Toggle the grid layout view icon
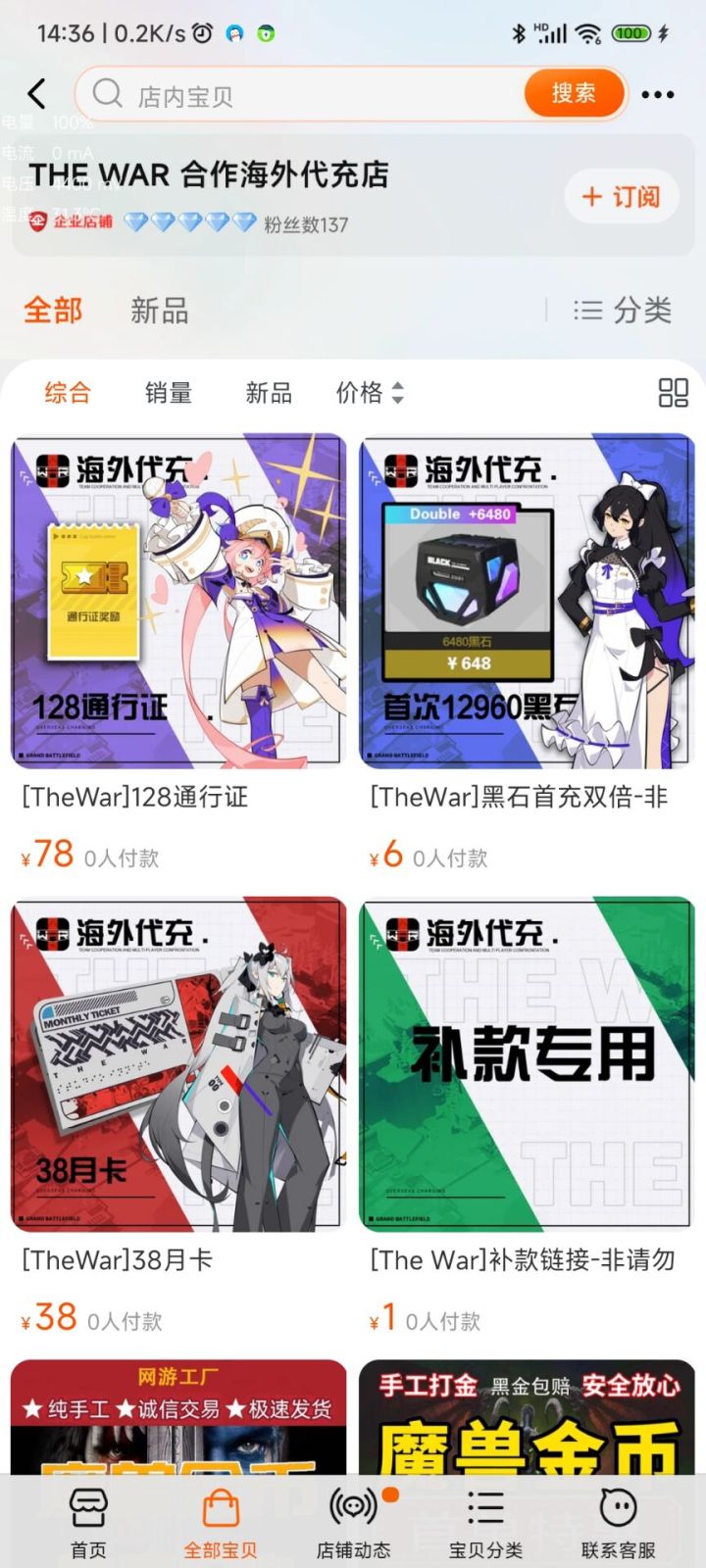The height and width of the screenshot is (1568, 706). pos(673,393)
